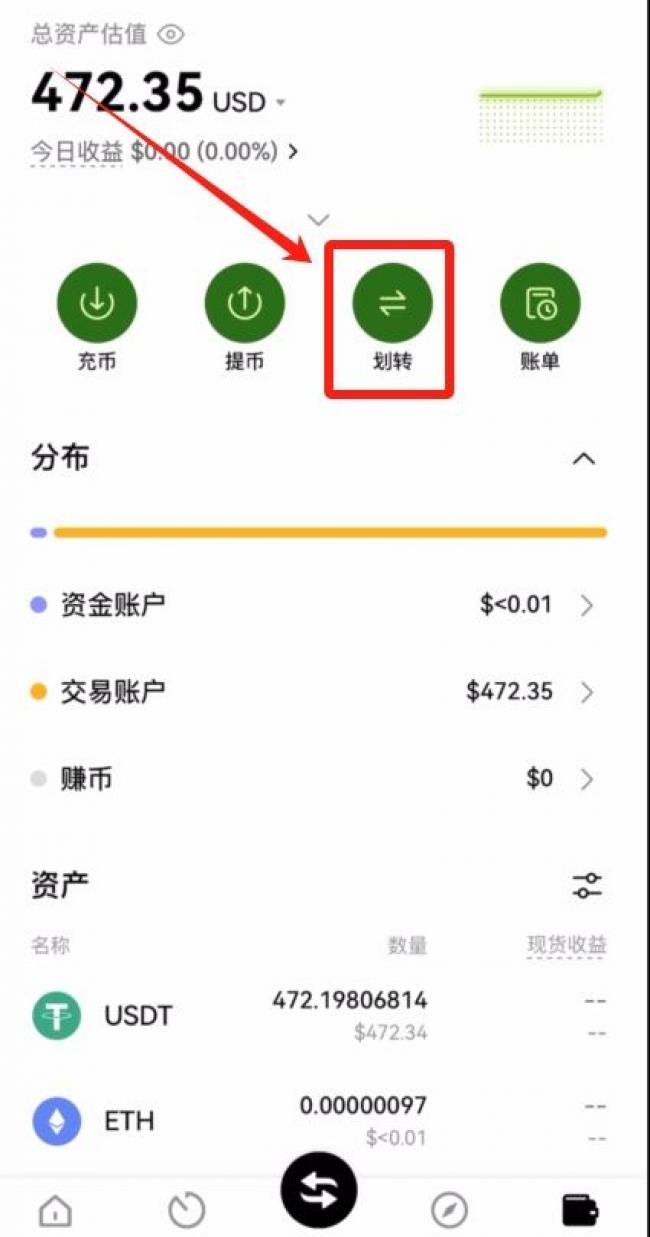
Task: Open the USDT asset details
Action: point(319,1015)
